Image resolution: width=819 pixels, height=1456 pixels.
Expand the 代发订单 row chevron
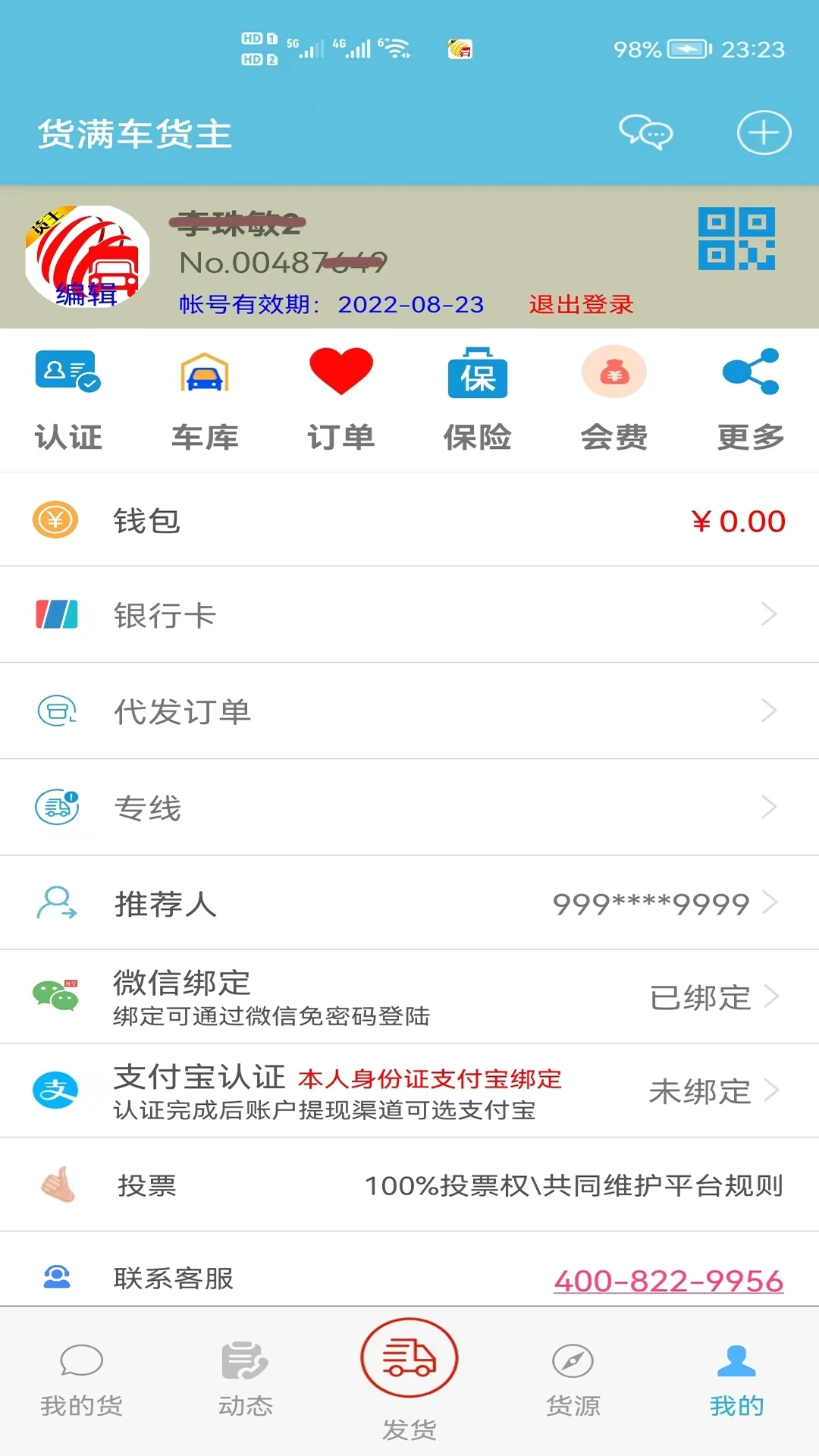pos(769,711)
